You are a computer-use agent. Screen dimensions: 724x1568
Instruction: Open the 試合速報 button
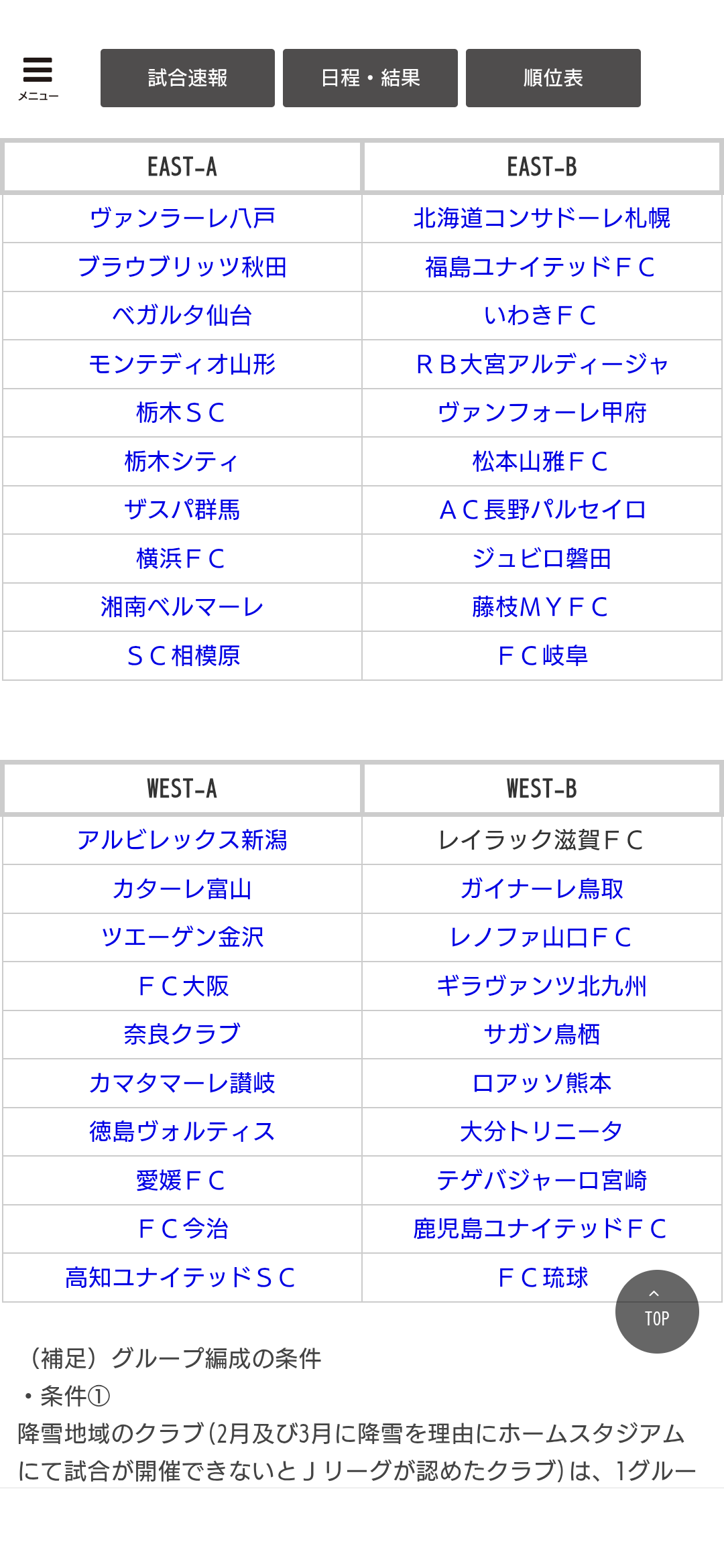(188, 78)
